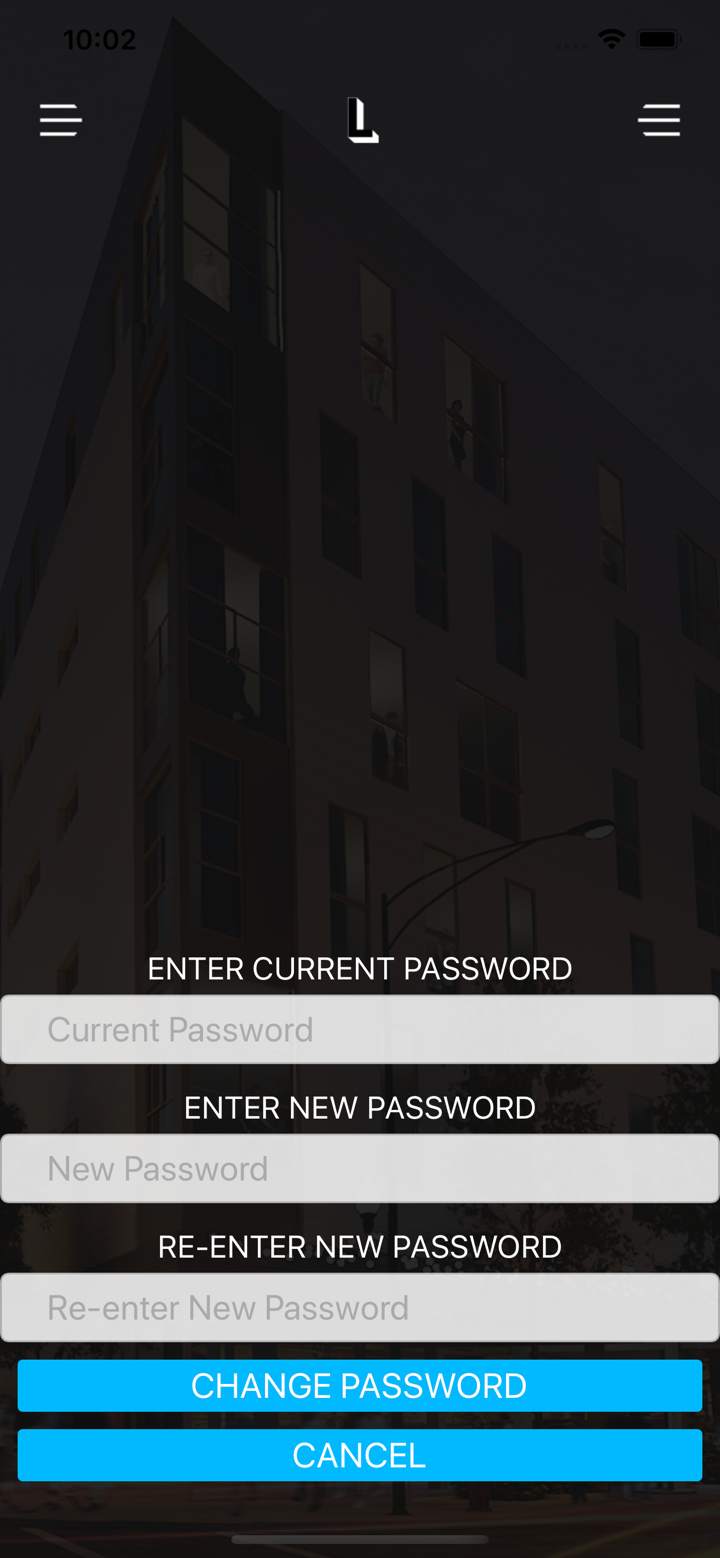The width and height of the screenshot is (720, 1558).
Task: Tap the ENTER CURRENT PASSWORD label
Action: pos(360,968)
